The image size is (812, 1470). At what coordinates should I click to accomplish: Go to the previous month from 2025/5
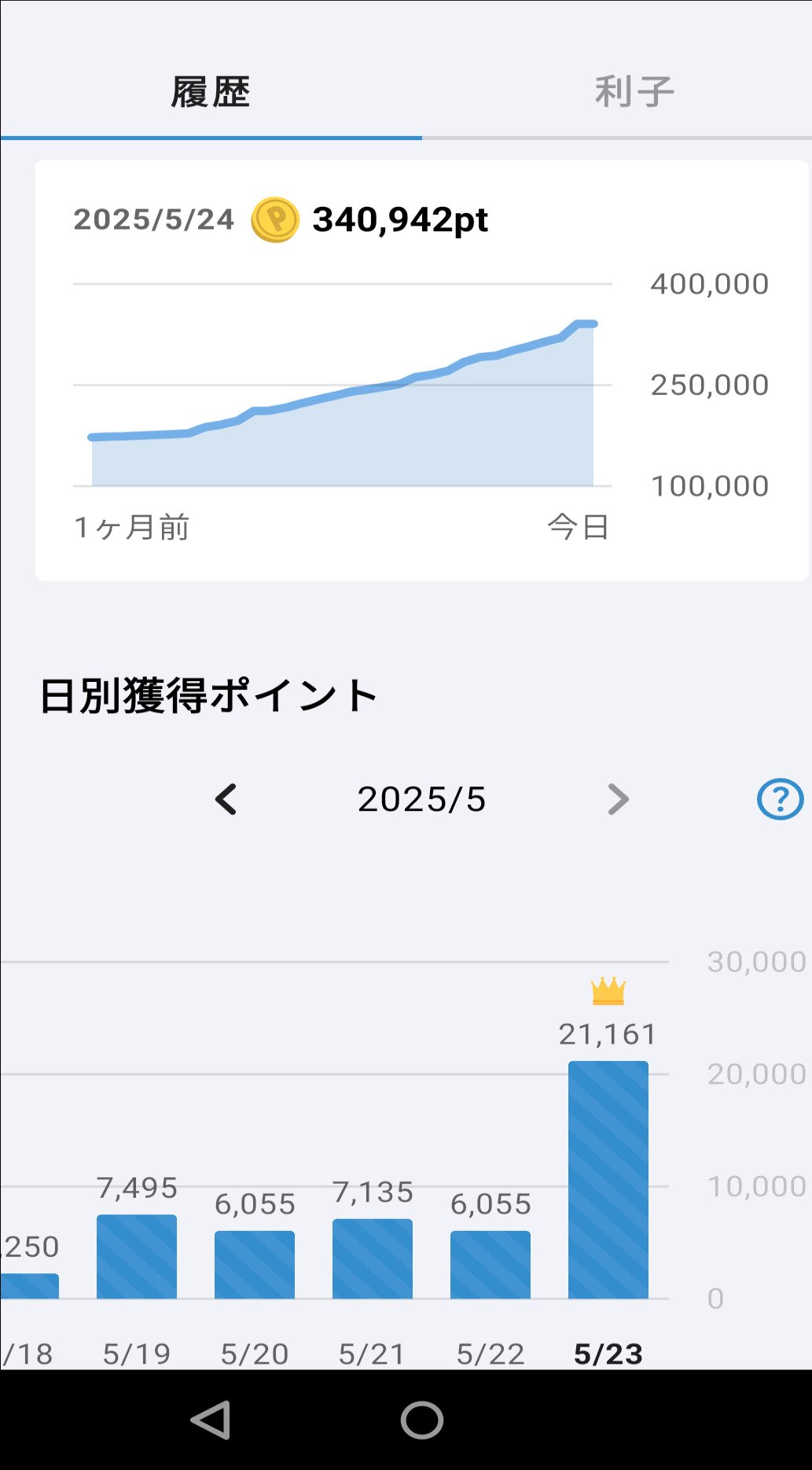tap(226, 799)
